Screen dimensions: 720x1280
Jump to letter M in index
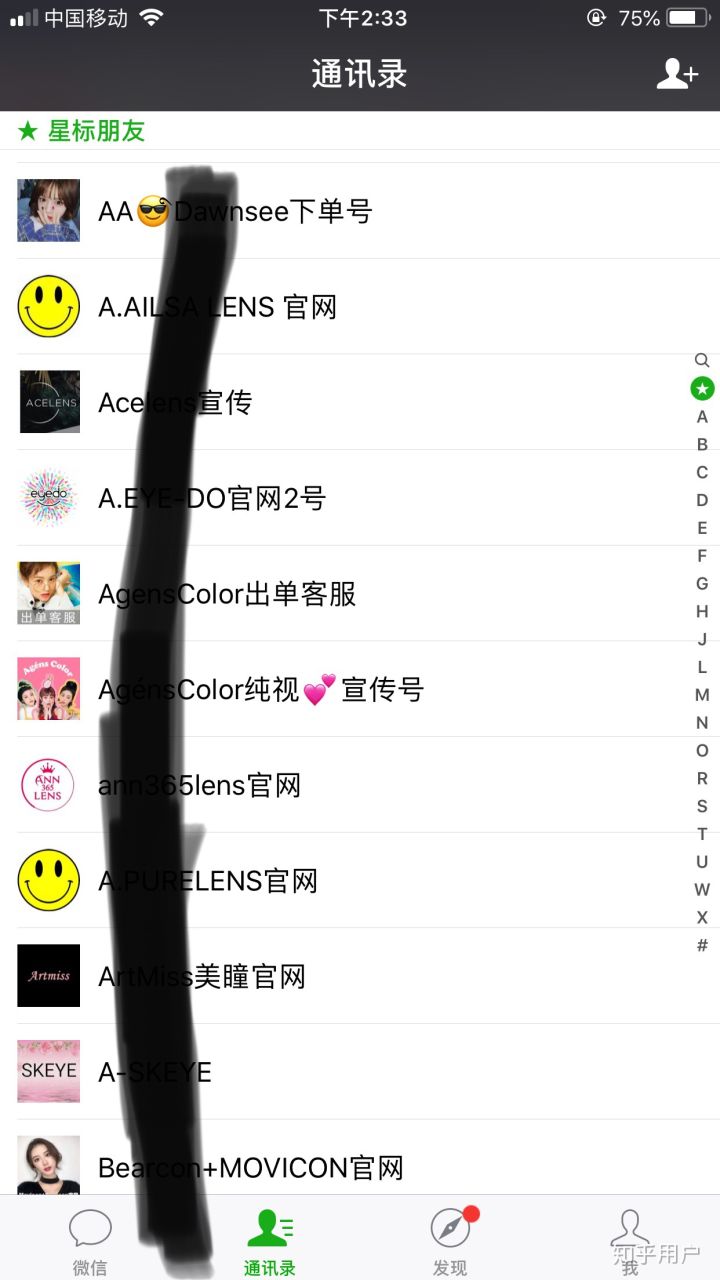tap(702, 695)
